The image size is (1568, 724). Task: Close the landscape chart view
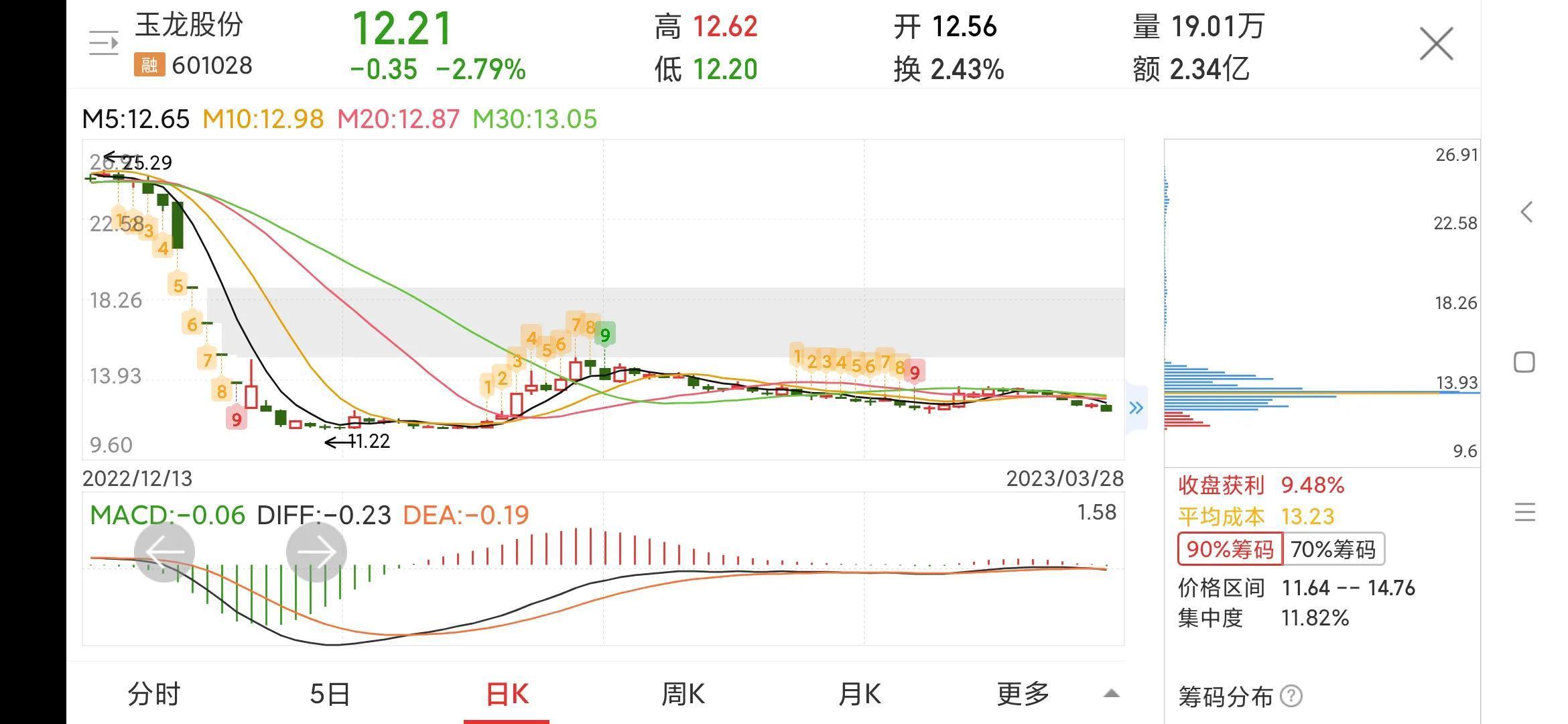(1436, 44)
